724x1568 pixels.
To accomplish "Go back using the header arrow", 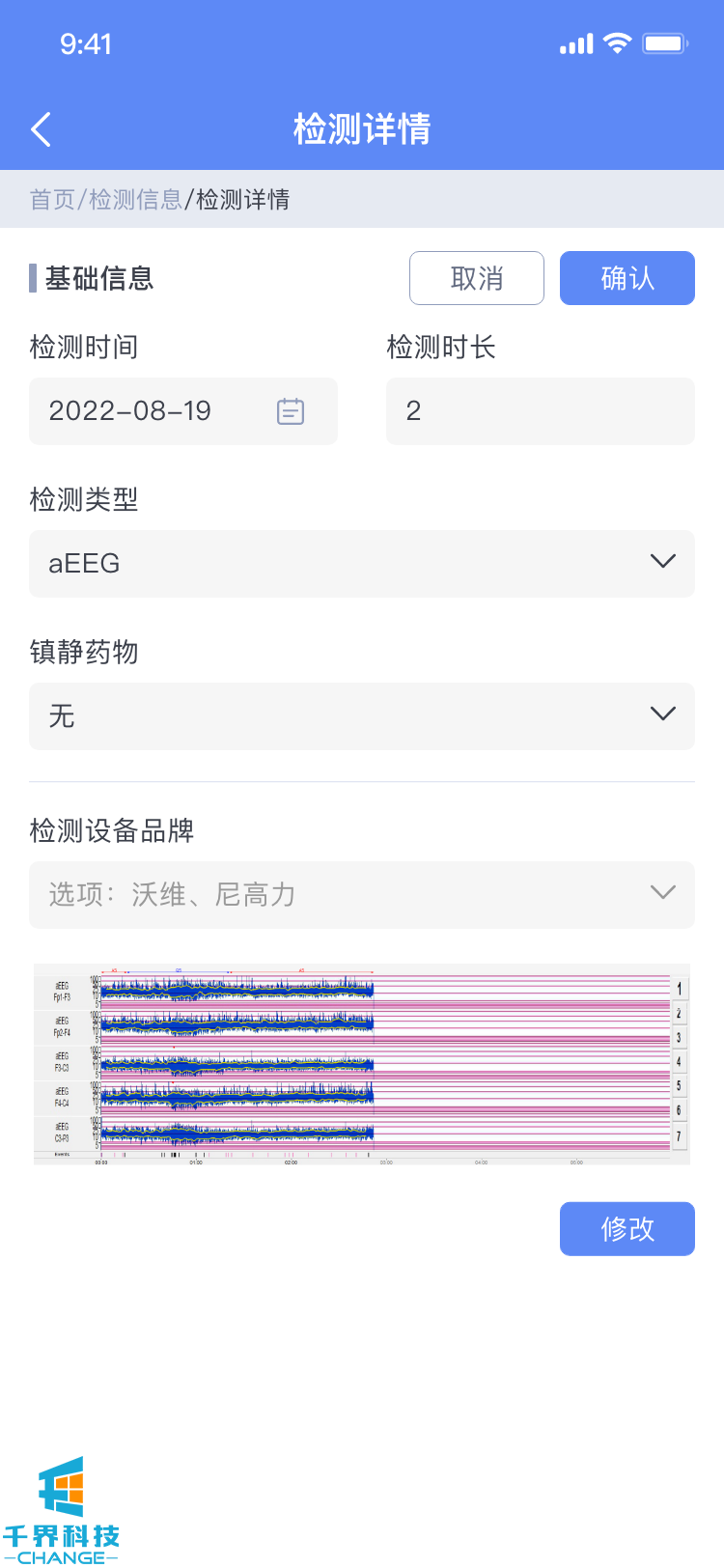I will coord(41,129).
